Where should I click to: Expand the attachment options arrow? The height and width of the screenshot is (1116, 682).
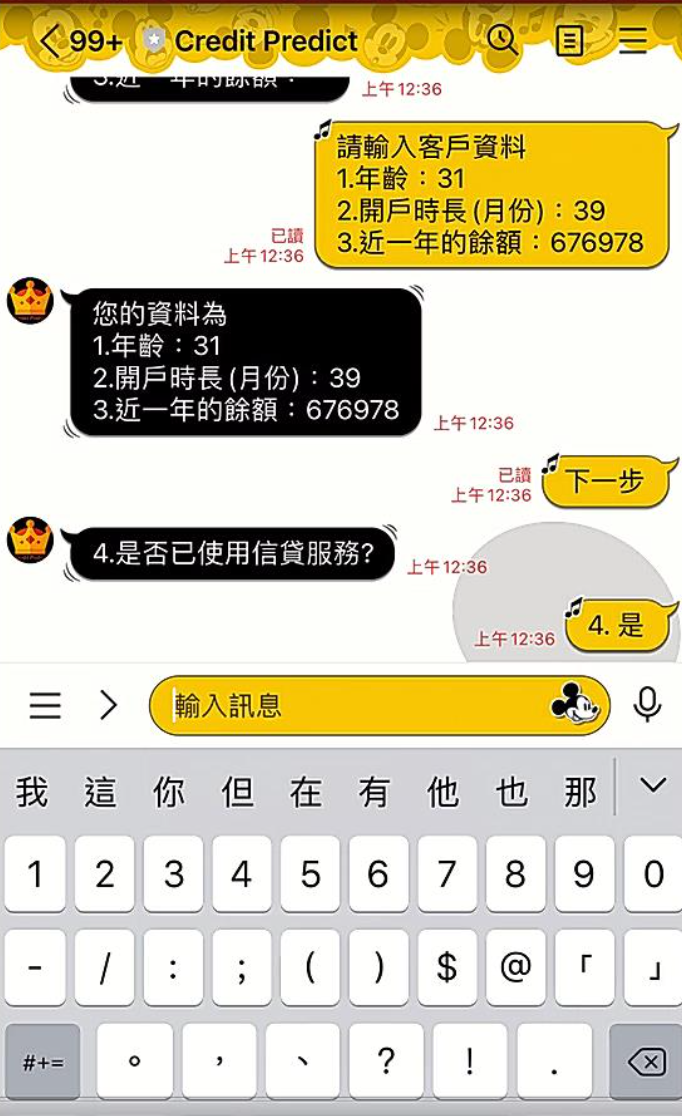click(108, 705)
